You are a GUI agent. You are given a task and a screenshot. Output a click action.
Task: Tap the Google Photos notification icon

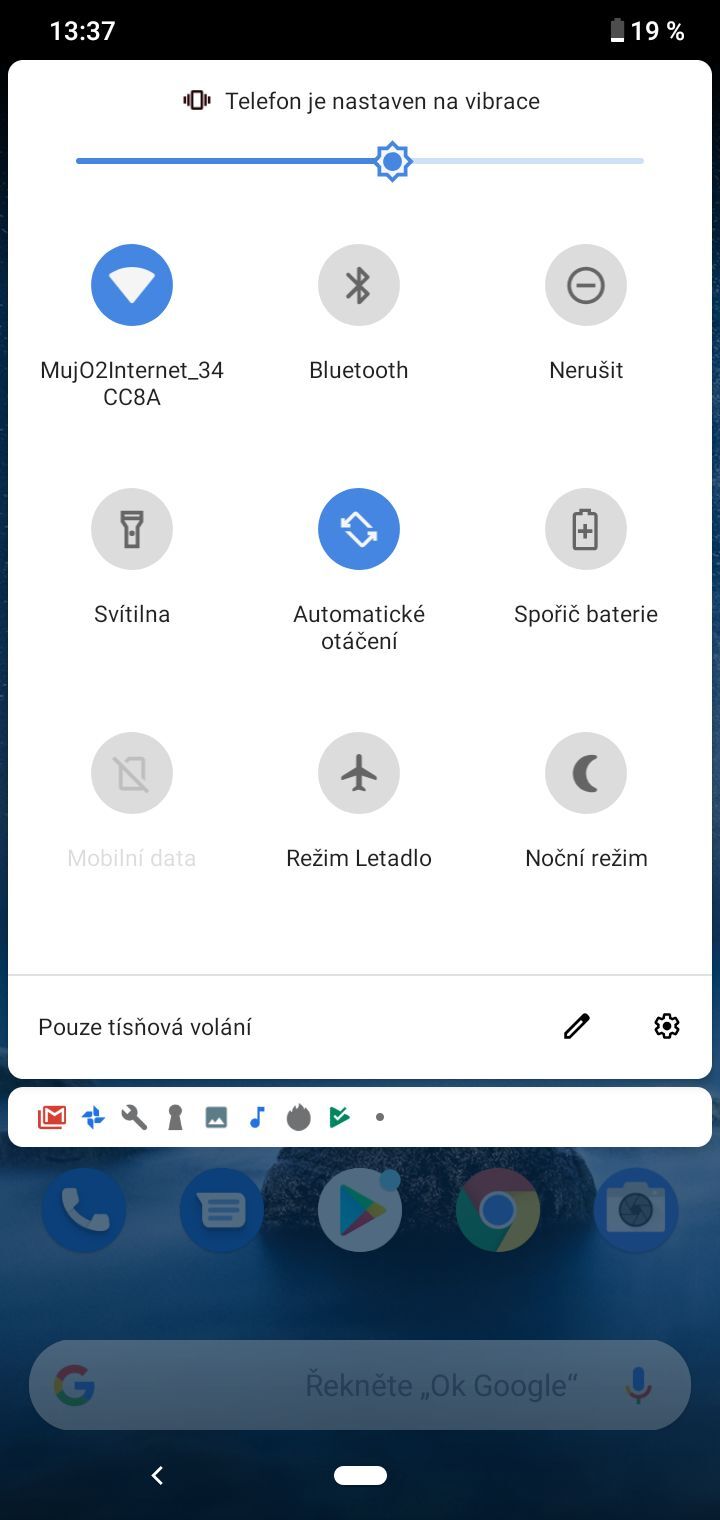coord(92,1117)
